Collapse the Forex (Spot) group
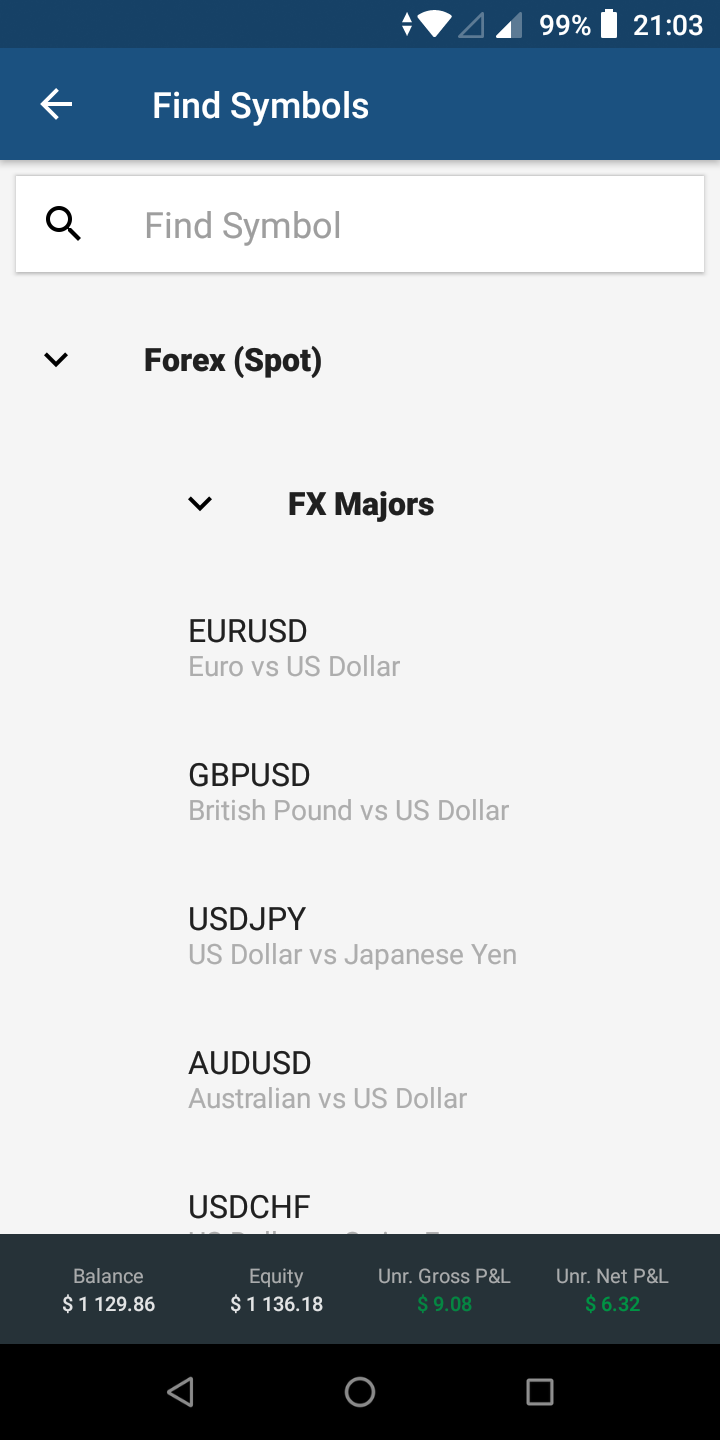The image size is (720, 1440). (57, 360)
